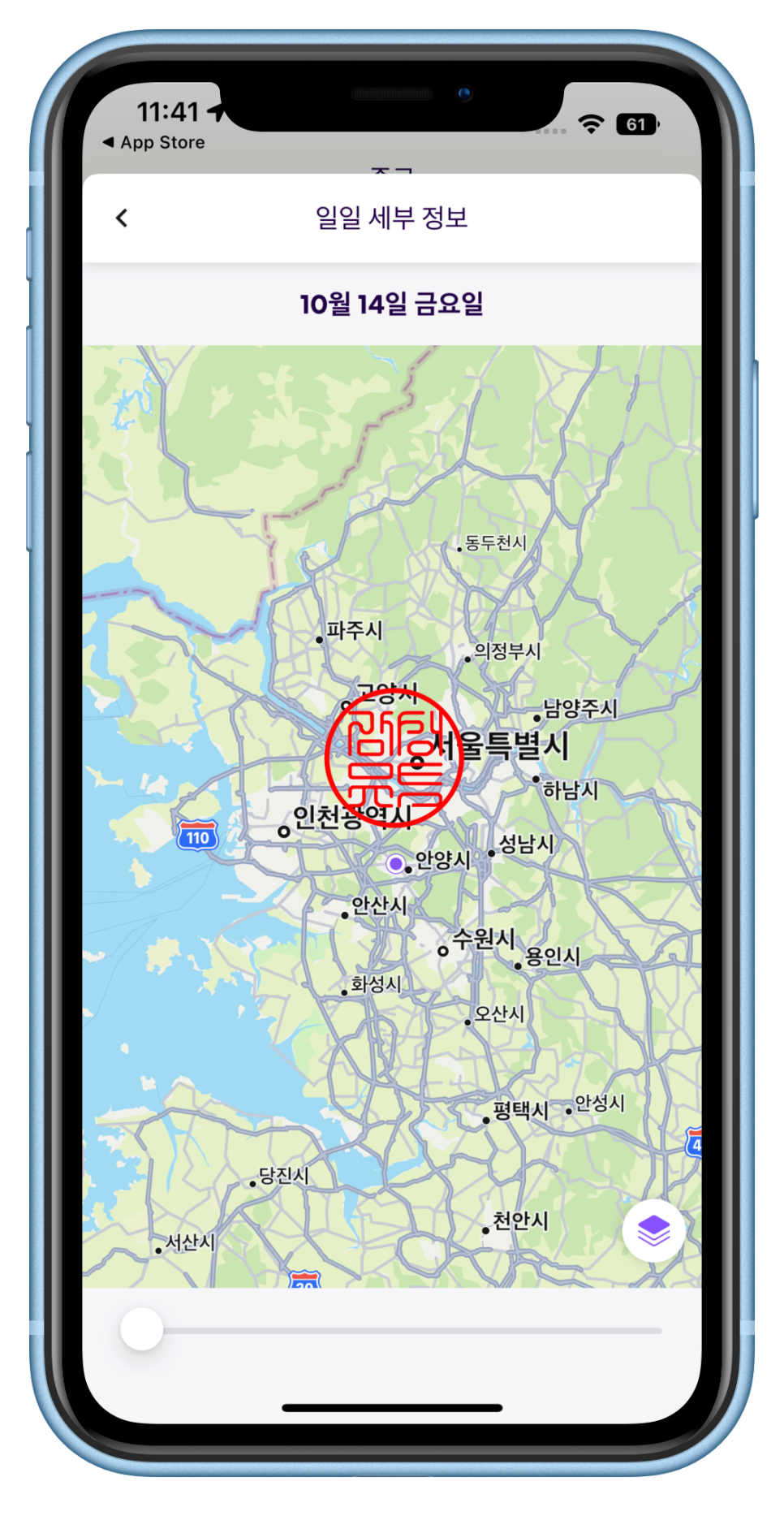Viewport: 784px width, 1516px height.
Task: Go back from the daily details screen
Action: 122,218
